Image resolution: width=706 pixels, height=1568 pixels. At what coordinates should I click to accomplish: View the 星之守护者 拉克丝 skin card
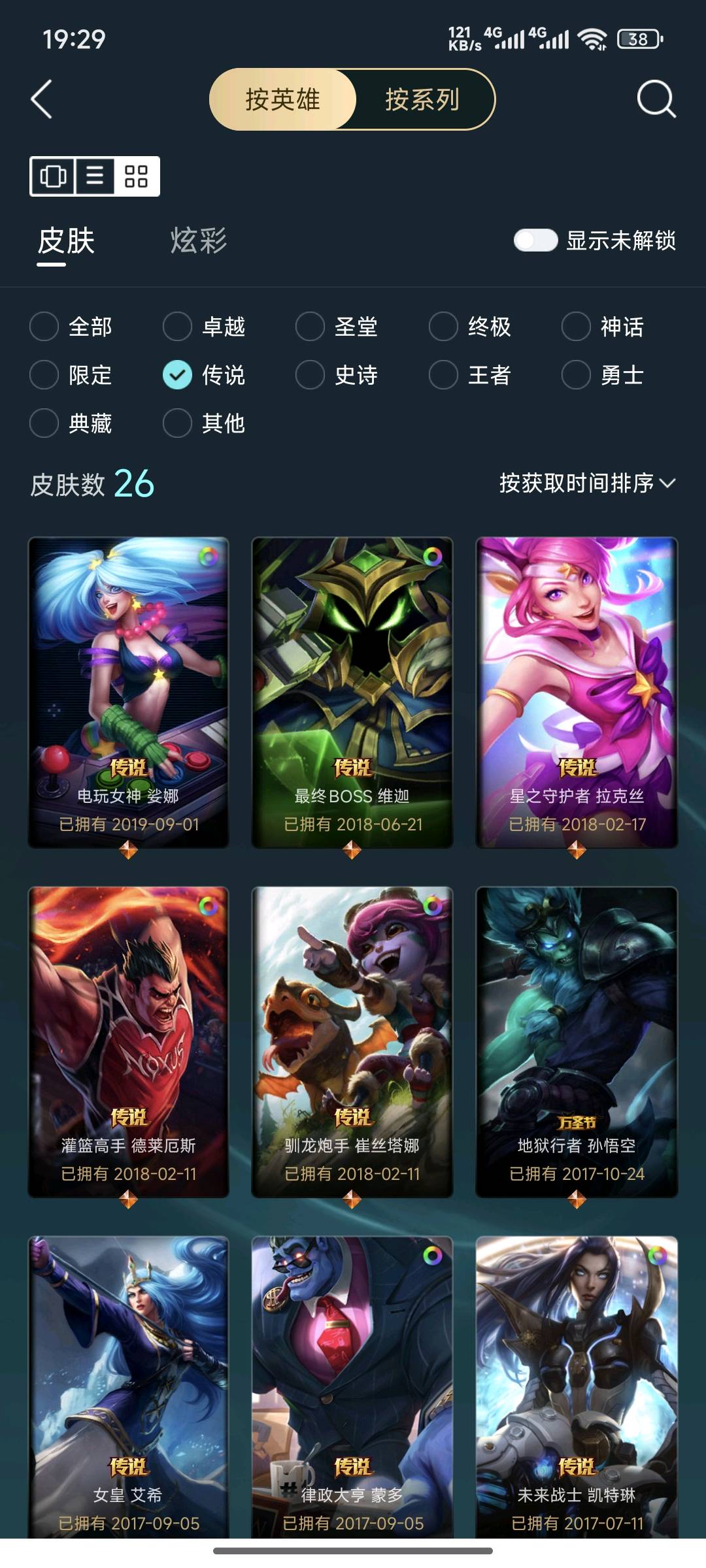[x=577, y=693]
